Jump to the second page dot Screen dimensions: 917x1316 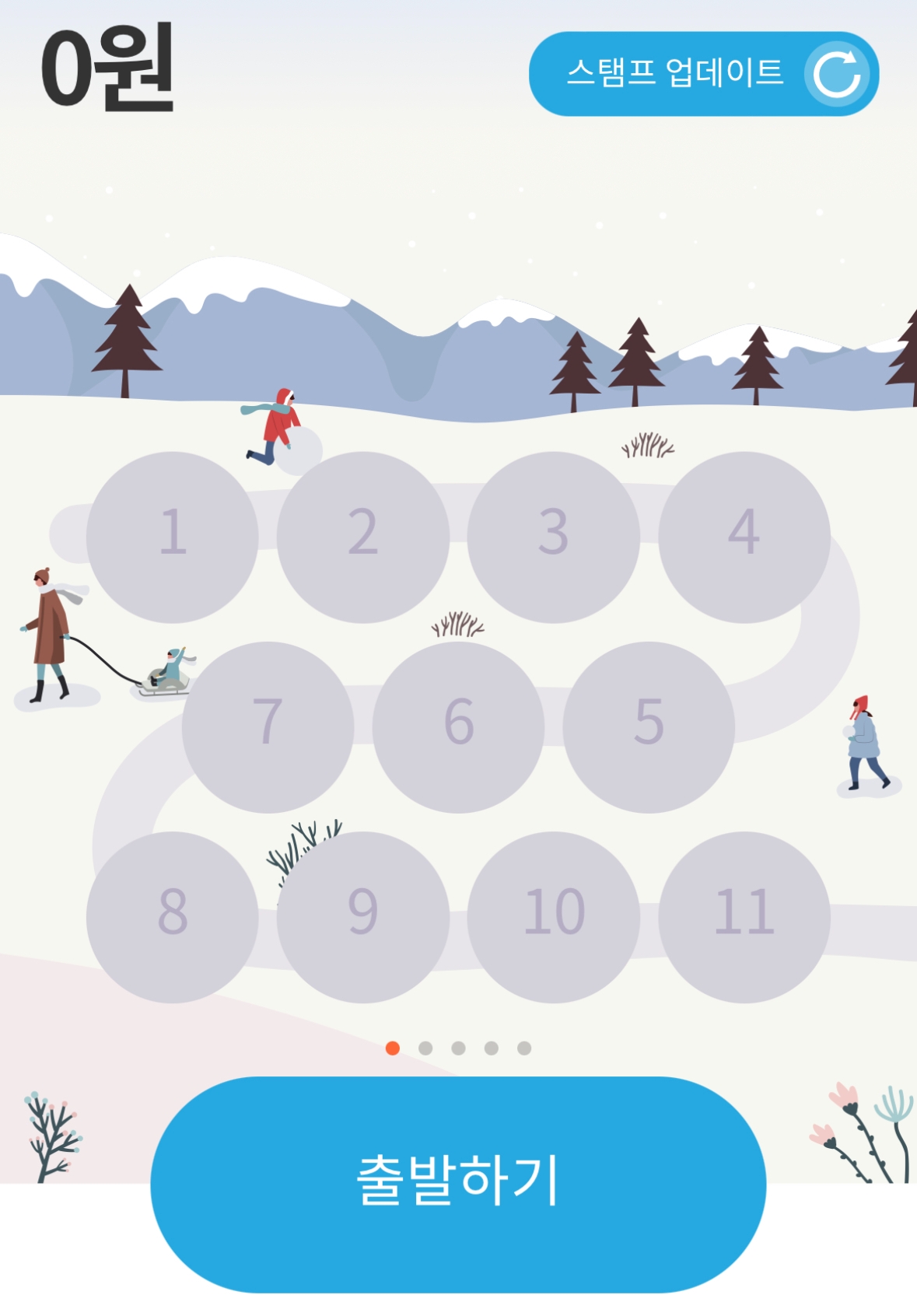tap(425, 1048)
